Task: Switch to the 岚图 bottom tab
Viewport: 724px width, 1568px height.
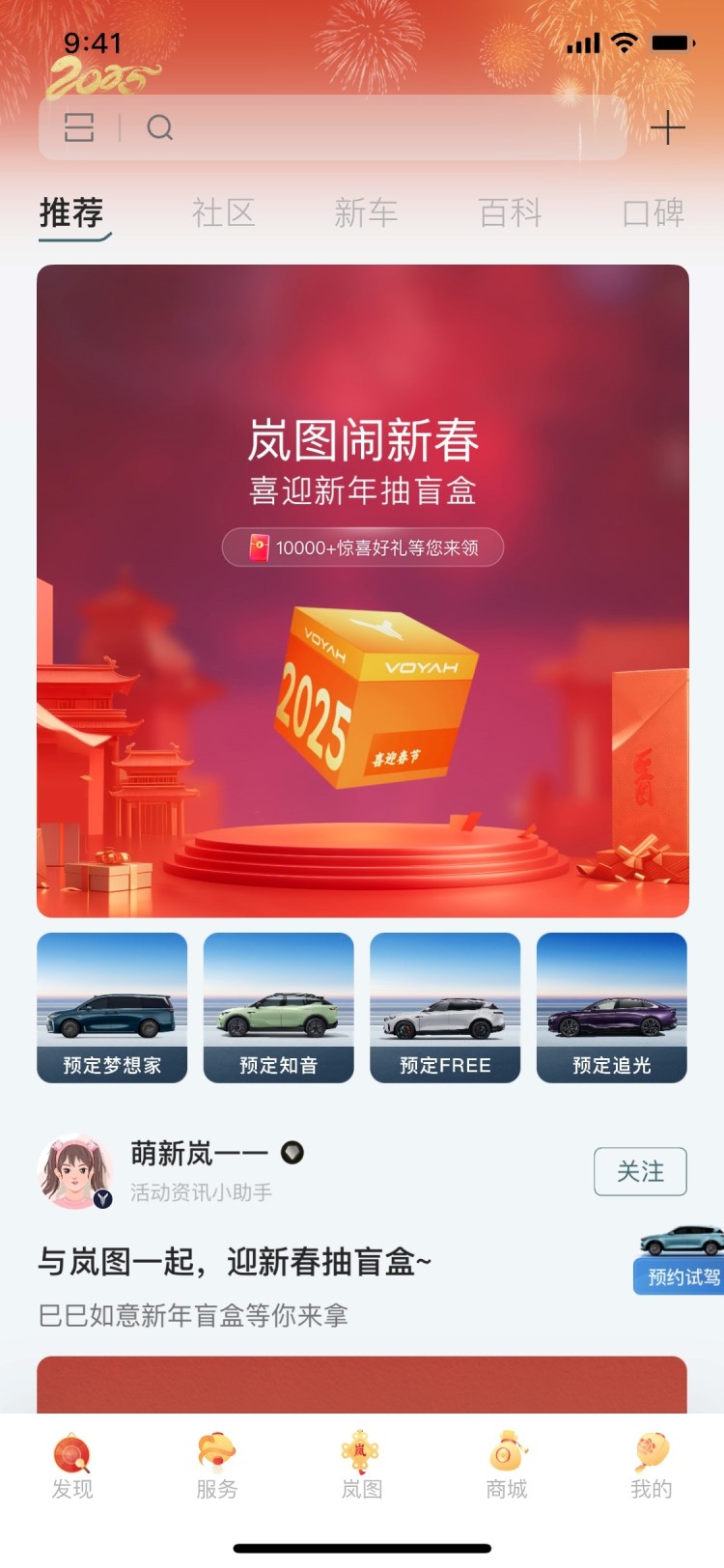Action: [362, 1466]
